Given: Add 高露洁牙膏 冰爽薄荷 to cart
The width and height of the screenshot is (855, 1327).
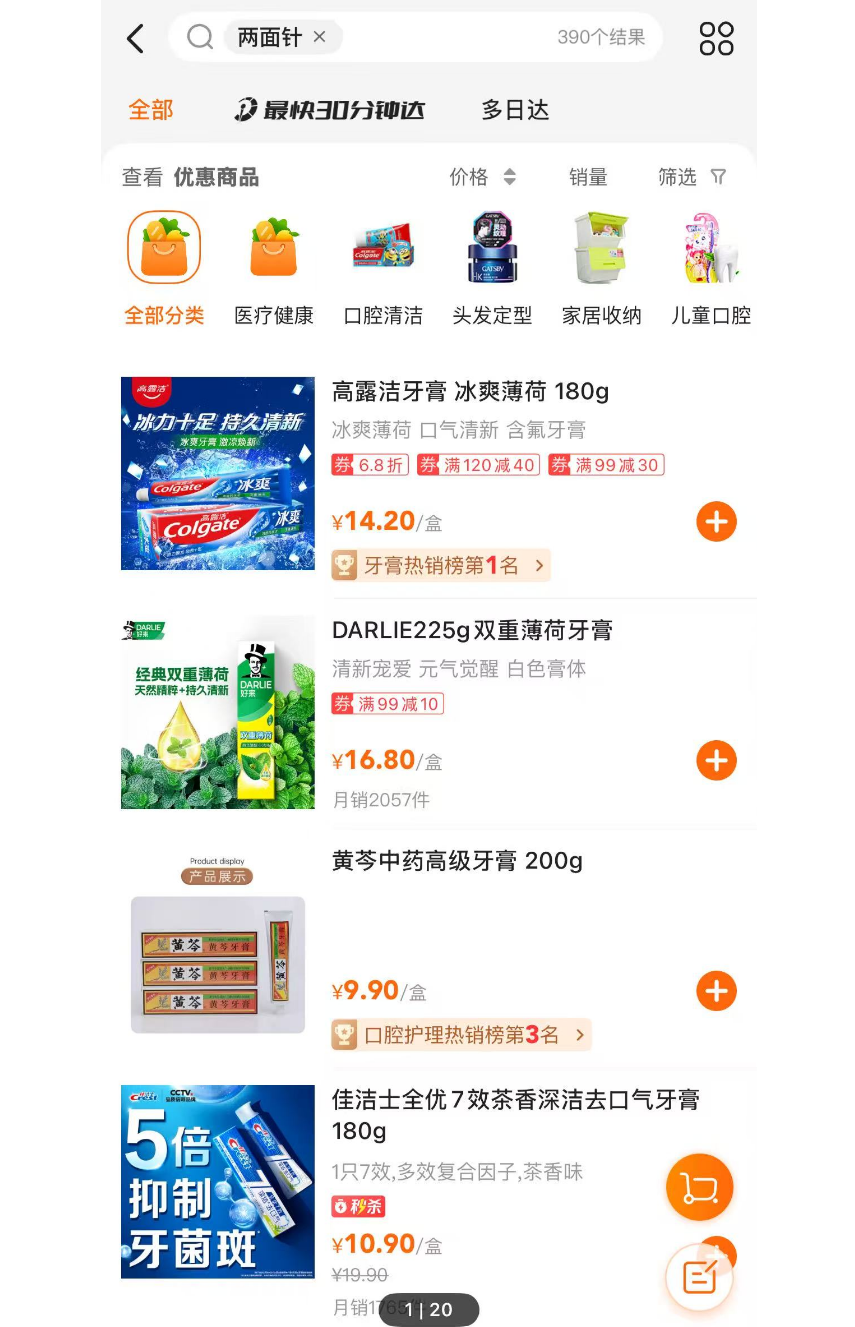Looking at the screenshot, I should coord(716,522).
